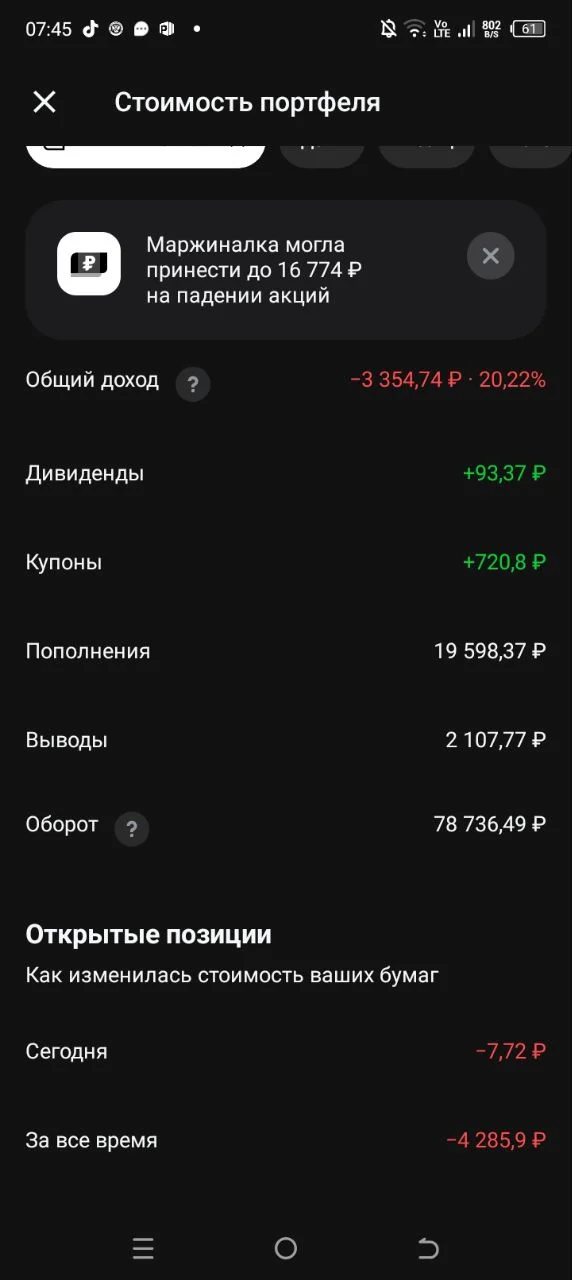
Task: Dismiss the margin trading banner
Action: [490, 256]
